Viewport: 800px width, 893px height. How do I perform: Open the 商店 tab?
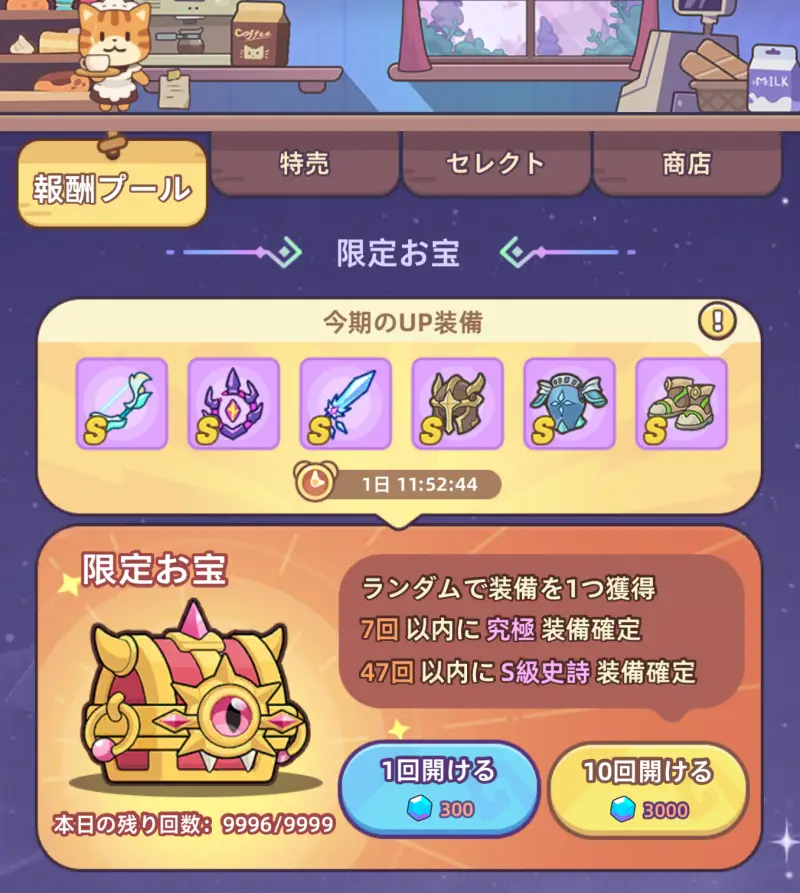[686, 163]
